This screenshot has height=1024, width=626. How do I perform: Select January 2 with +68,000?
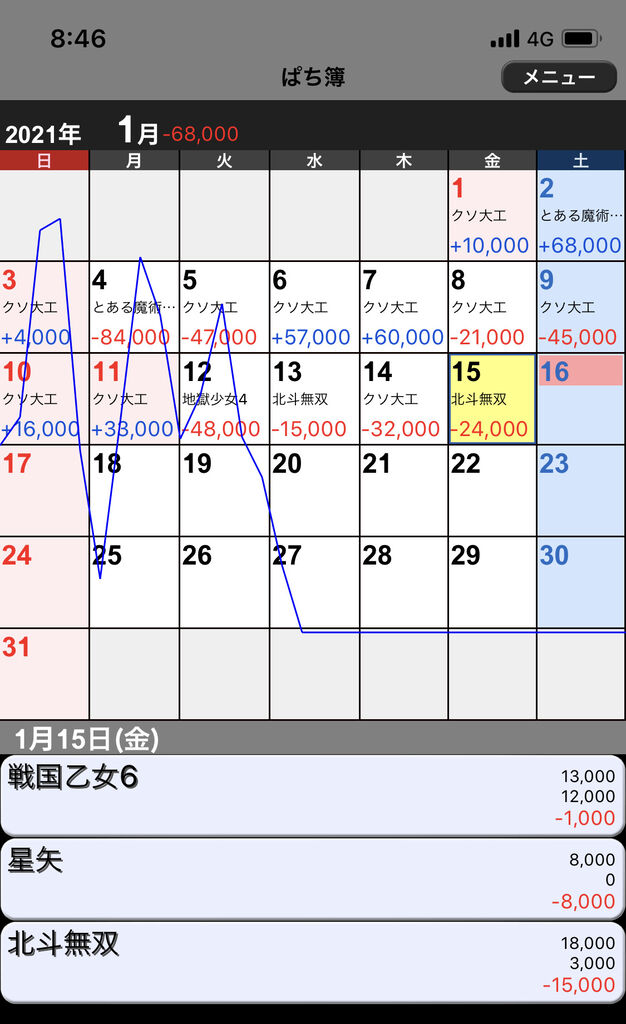coord(581,216)
